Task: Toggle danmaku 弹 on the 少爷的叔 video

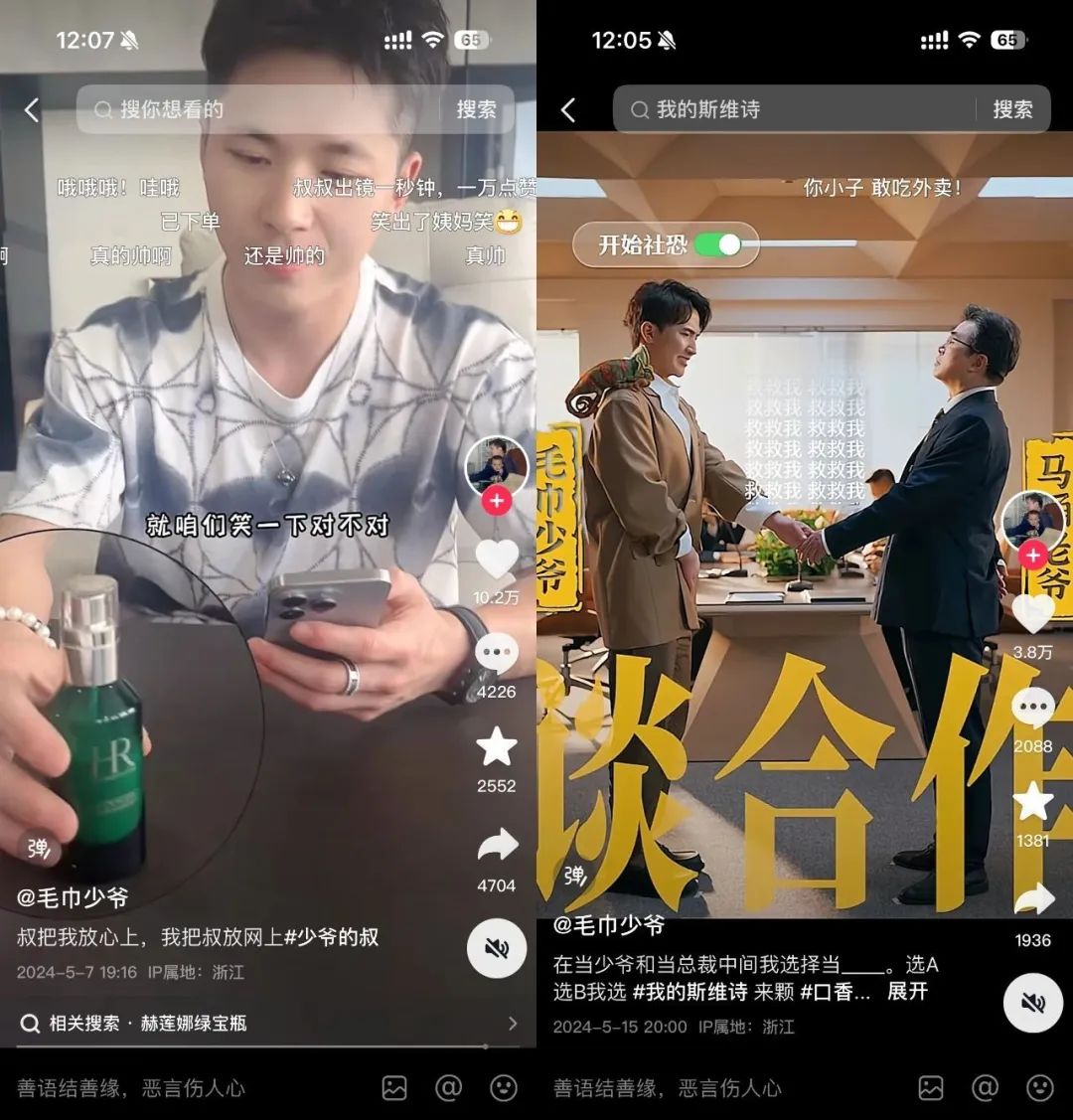Action: pyautogui.click(x=38, y=848)
